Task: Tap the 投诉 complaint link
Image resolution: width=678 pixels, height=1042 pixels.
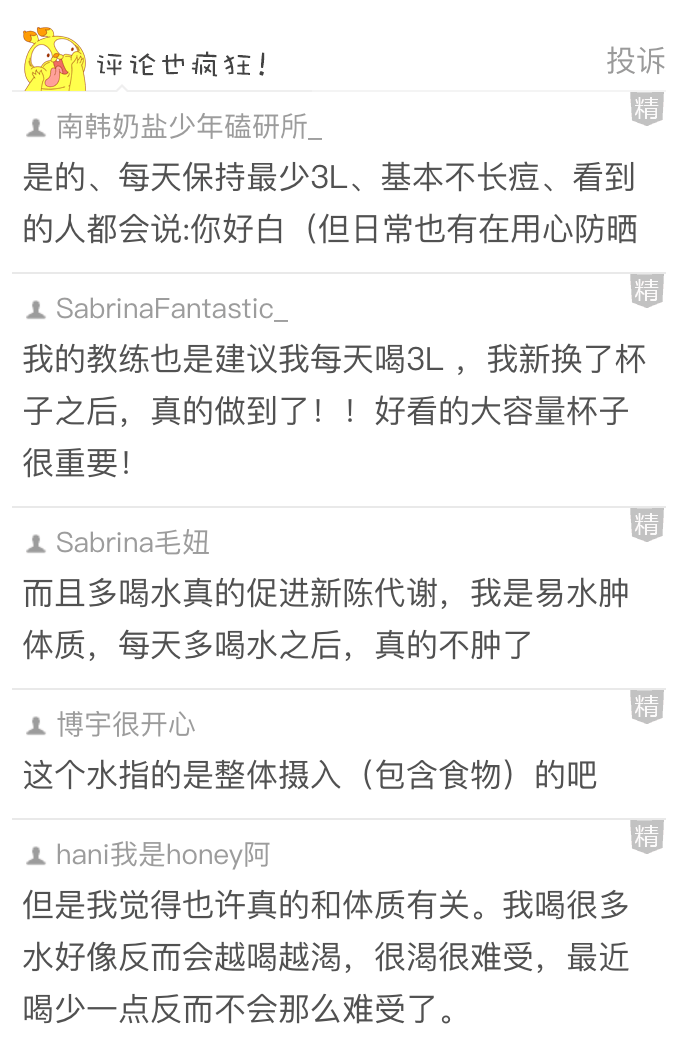Action: click(635, 61)
